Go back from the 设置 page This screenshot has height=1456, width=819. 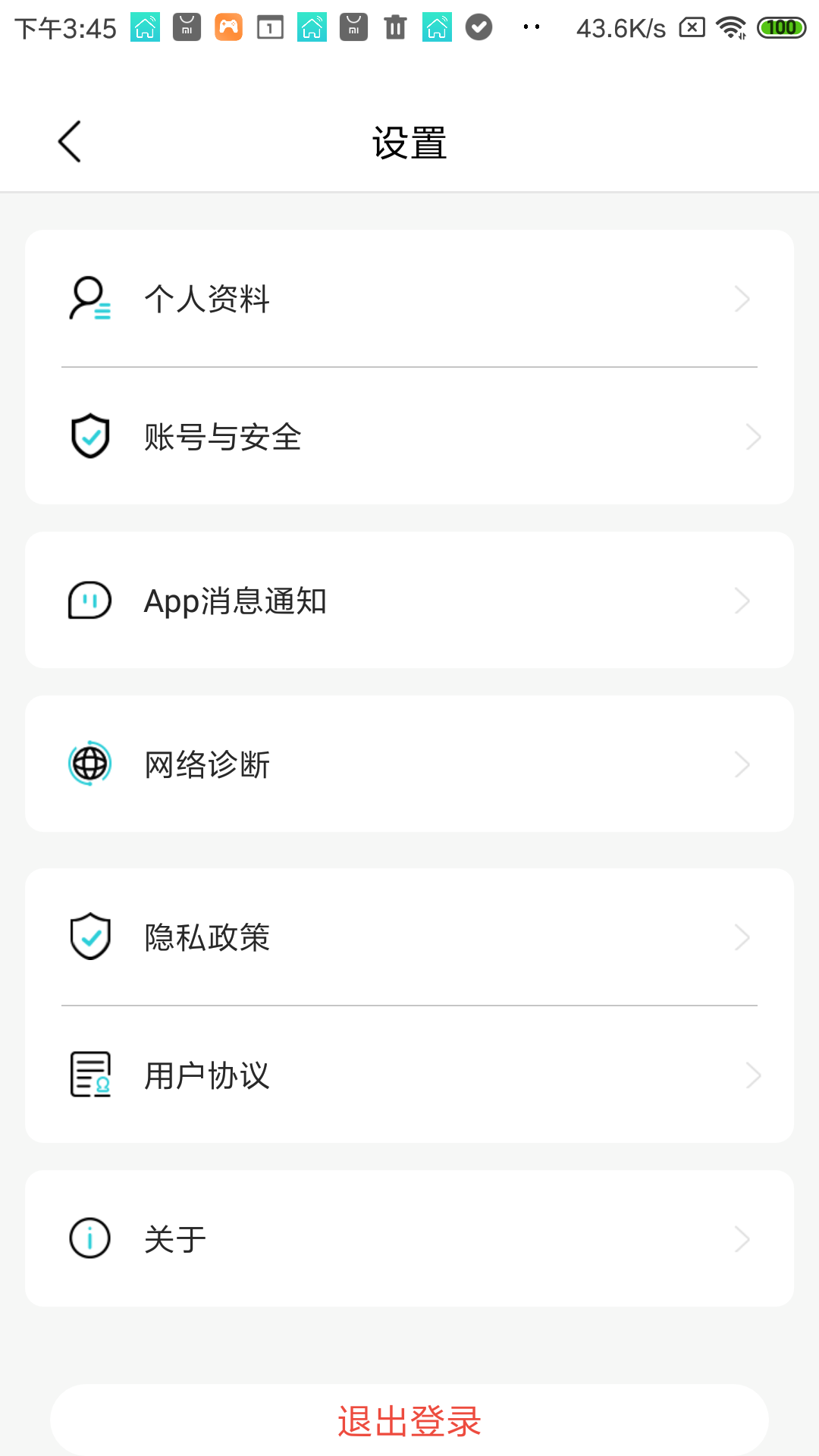[x=70, y=142]
